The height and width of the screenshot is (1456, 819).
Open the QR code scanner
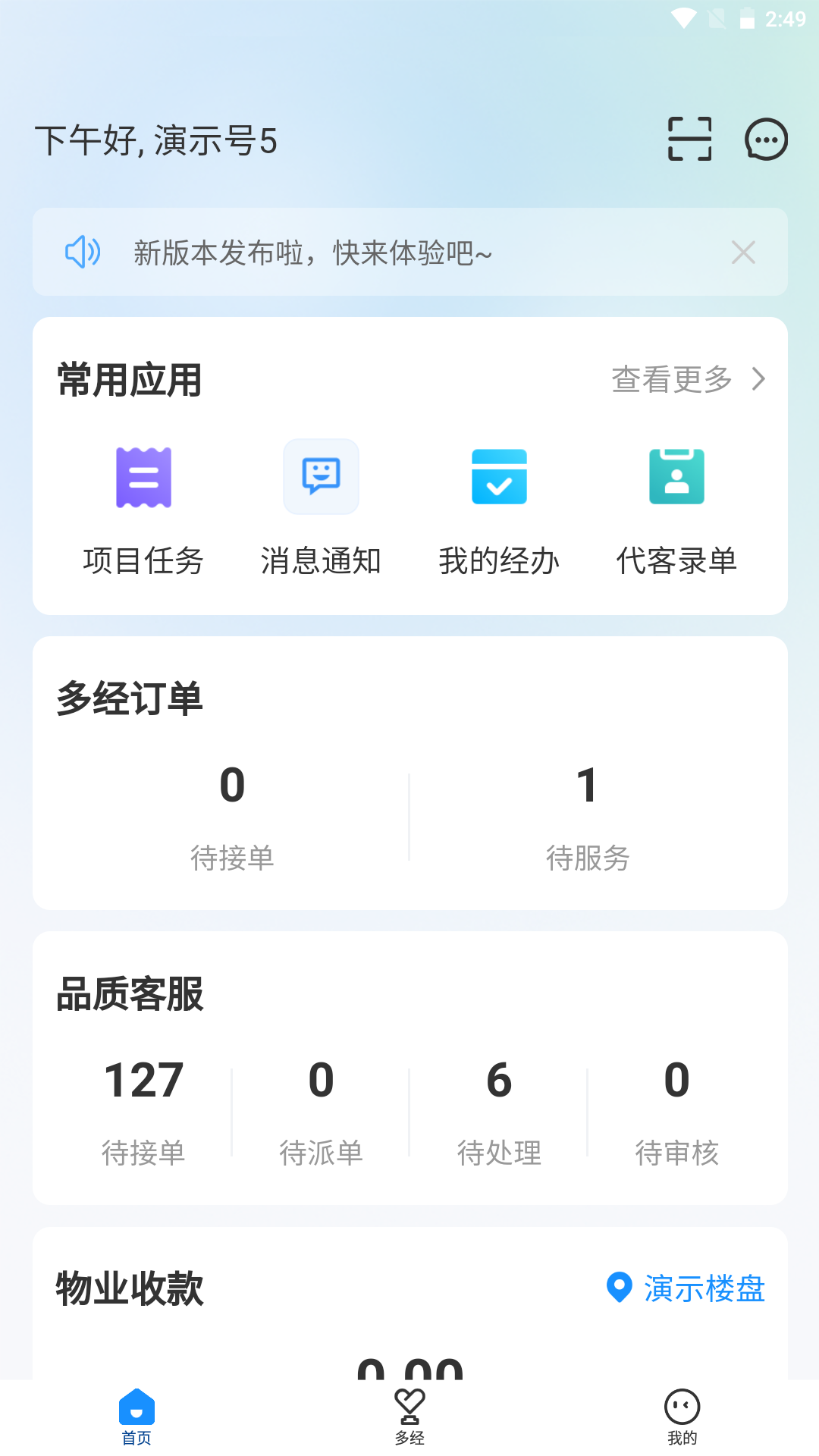pyautogui.click(x=689, y=139)
